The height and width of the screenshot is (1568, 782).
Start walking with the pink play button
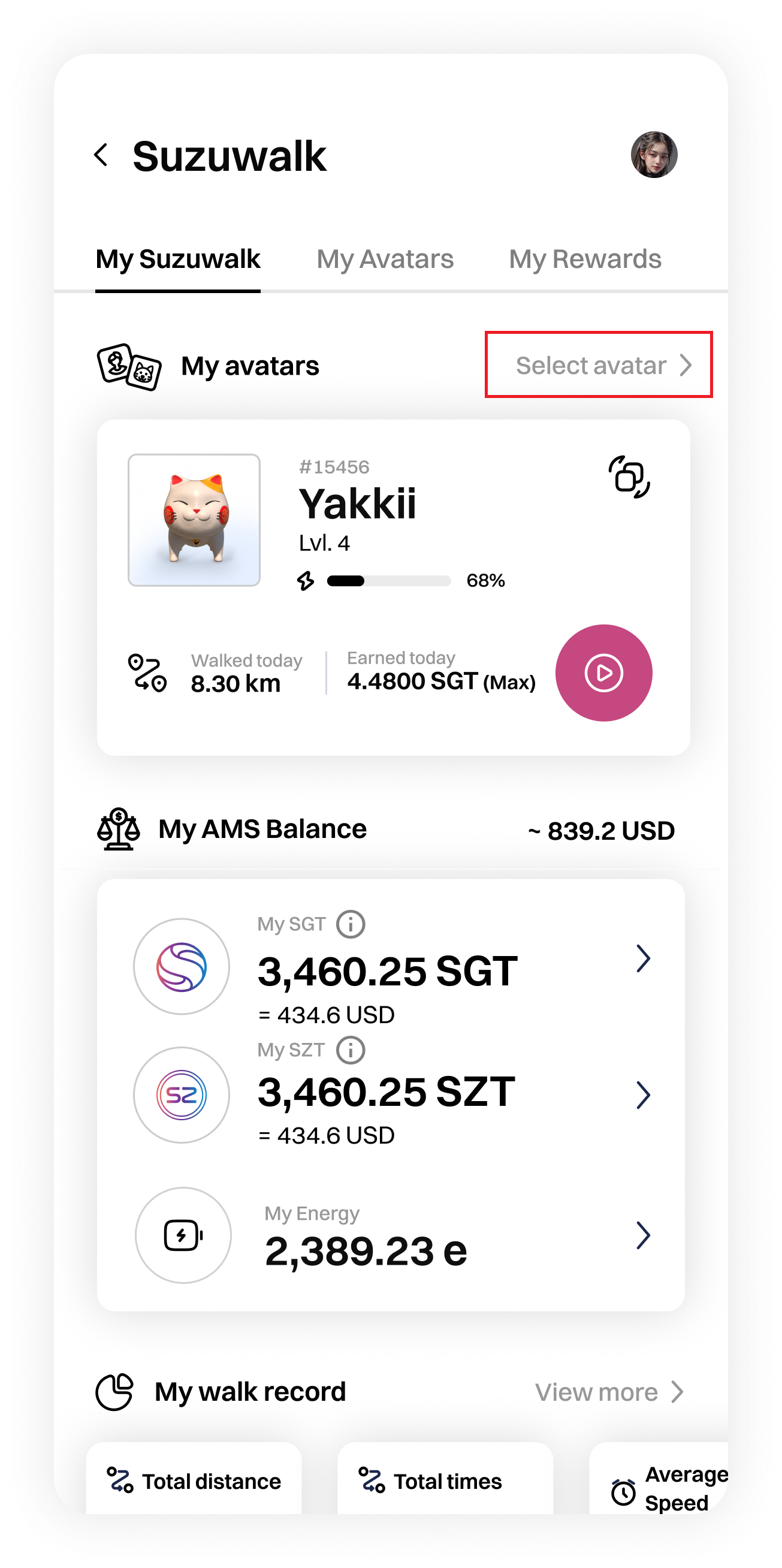[x=603, y=673]
